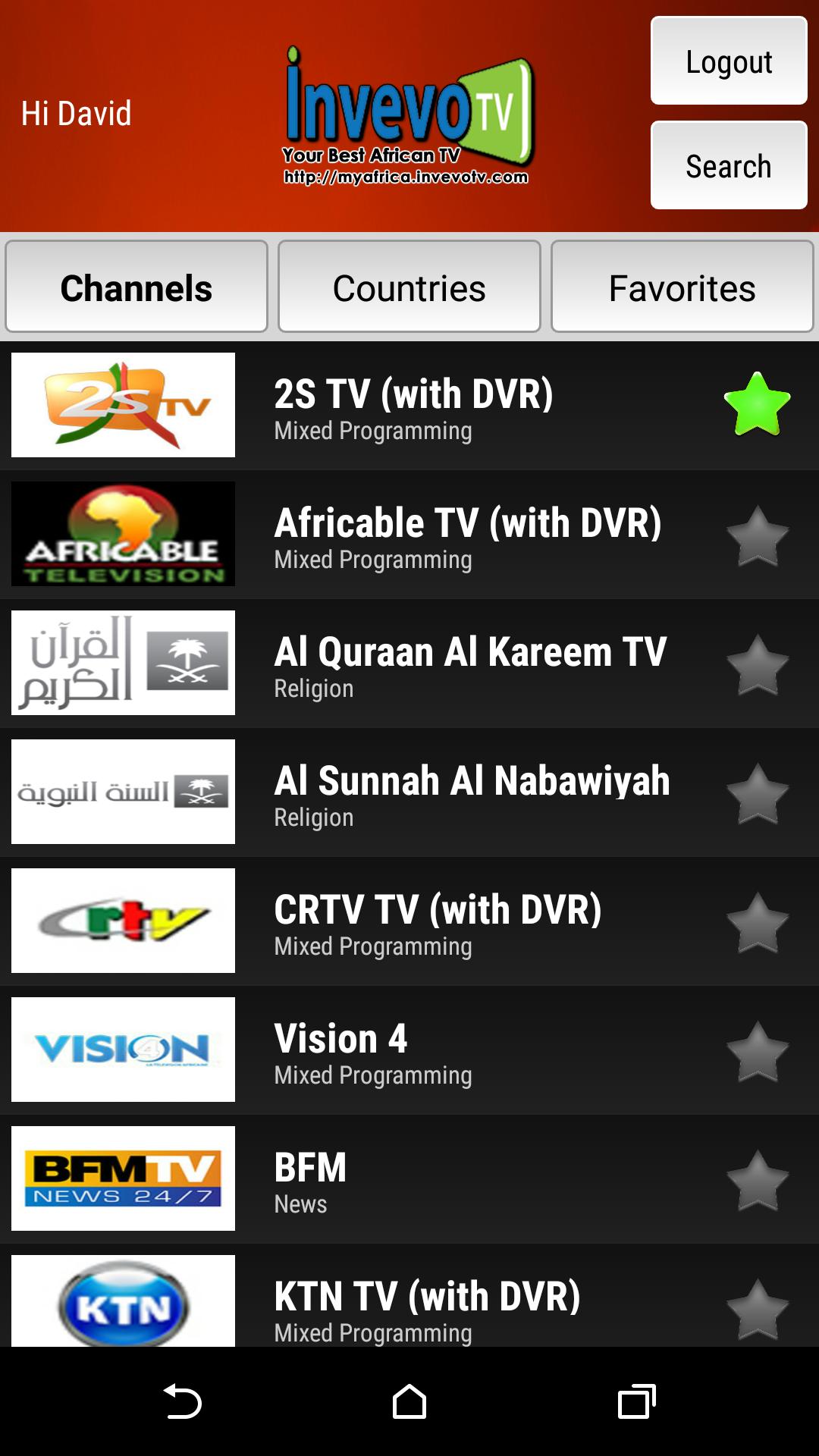Open Search for channels

(728, 165)
